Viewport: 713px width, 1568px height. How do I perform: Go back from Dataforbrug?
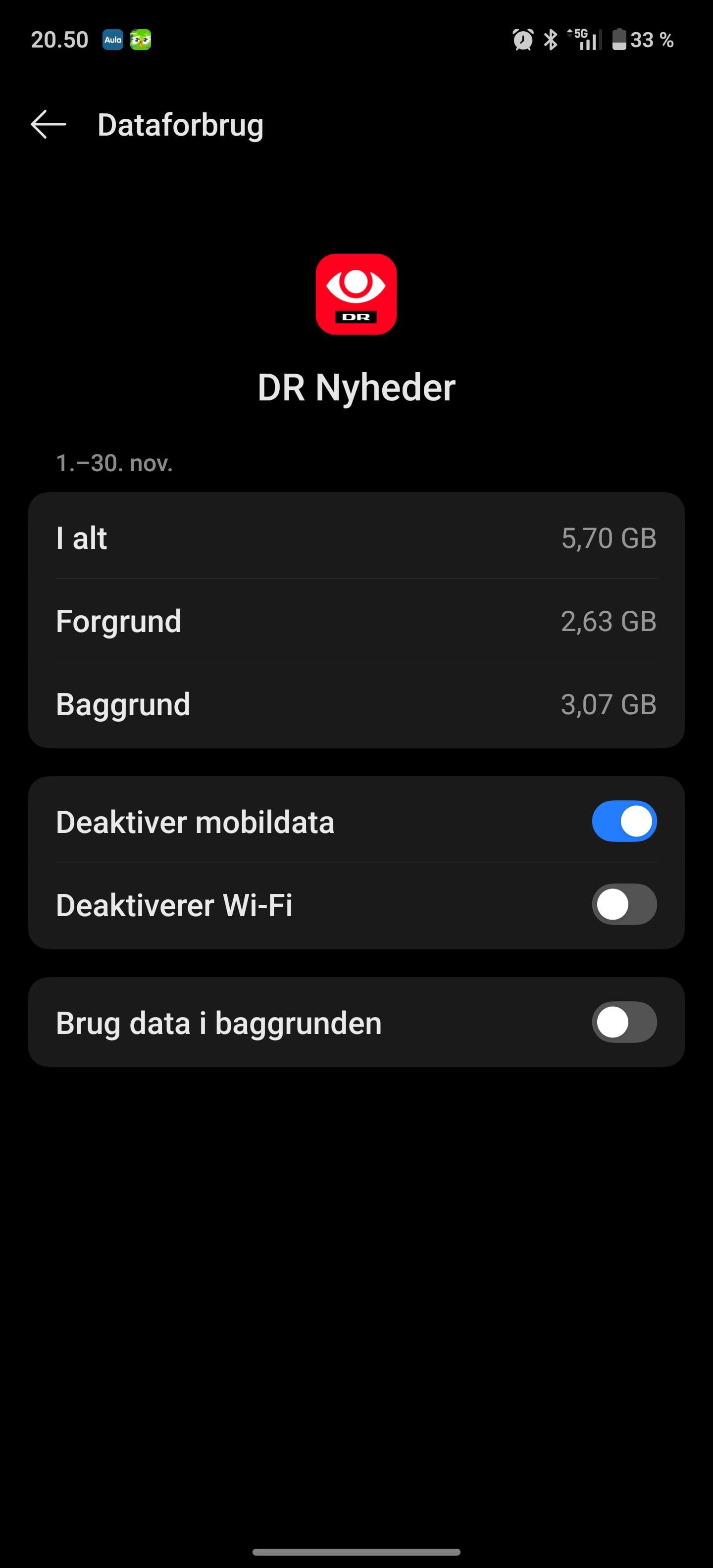49,125
